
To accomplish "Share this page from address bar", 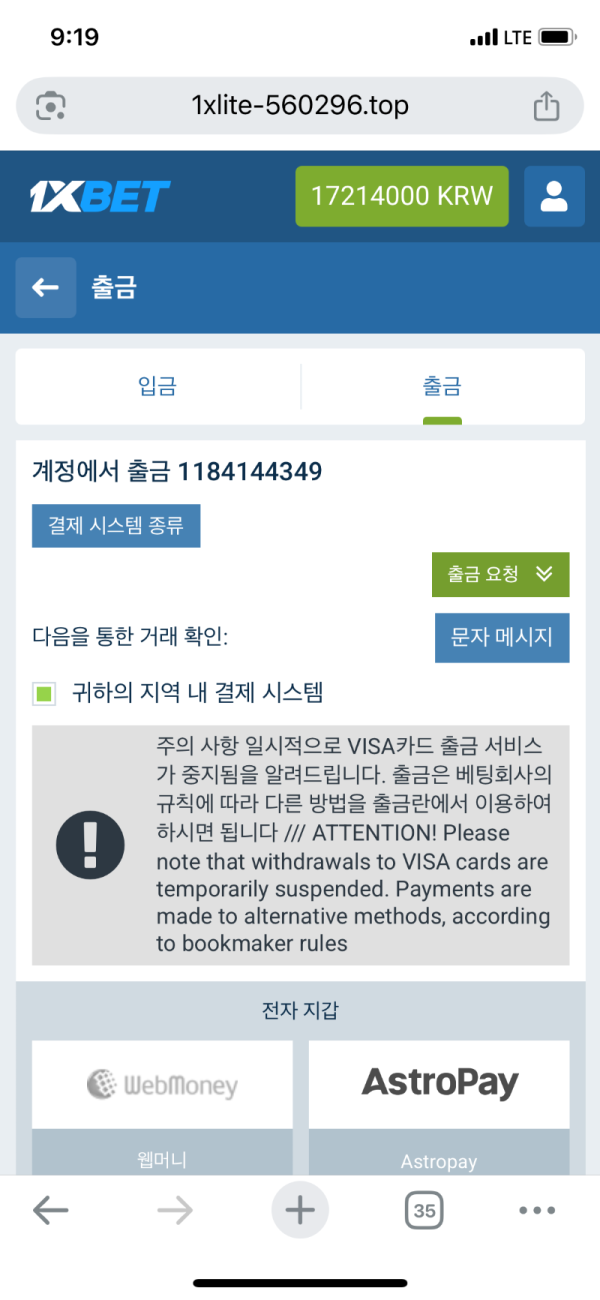I will (x=546, y=105).
